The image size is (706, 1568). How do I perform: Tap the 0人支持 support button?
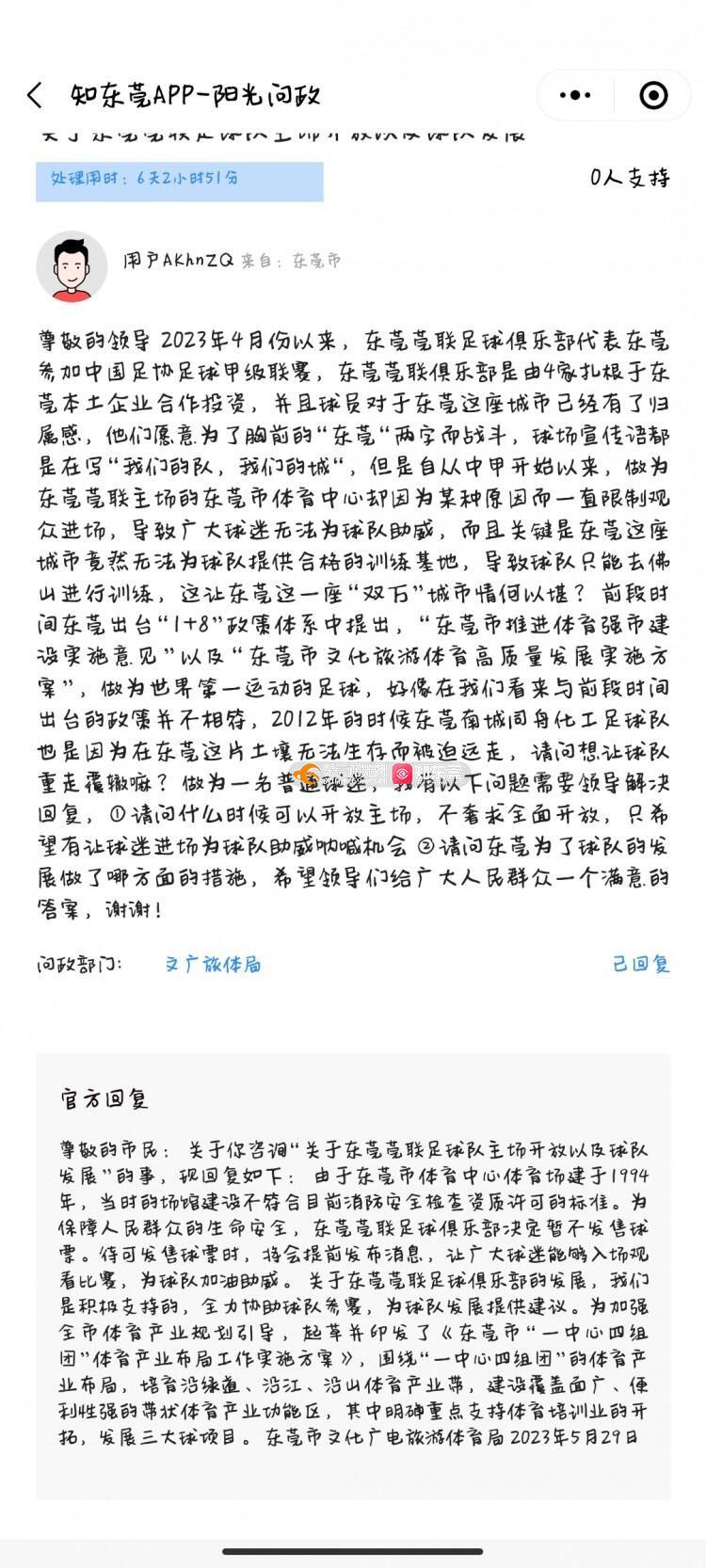point(630,179)
